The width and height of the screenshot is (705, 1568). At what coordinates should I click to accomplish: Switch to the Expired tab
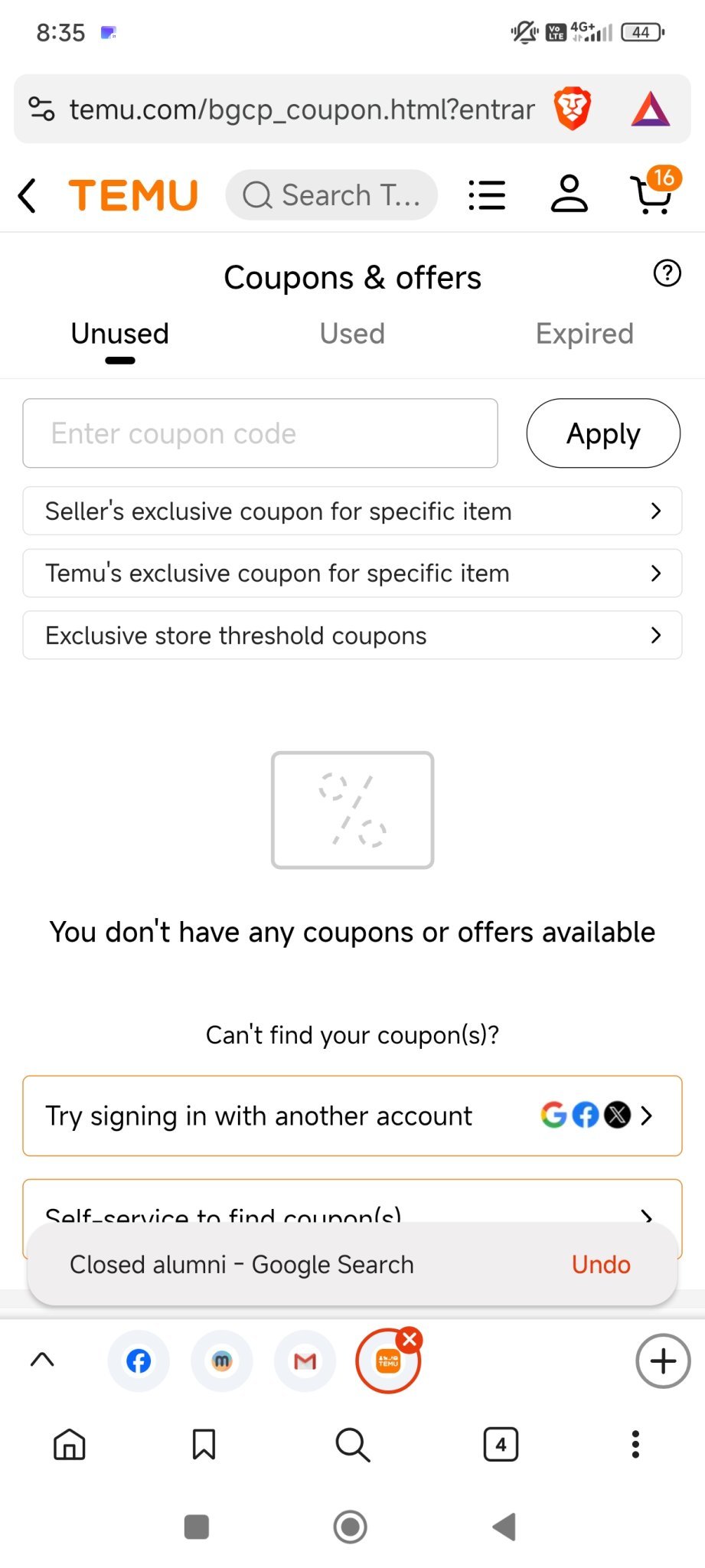585,334
